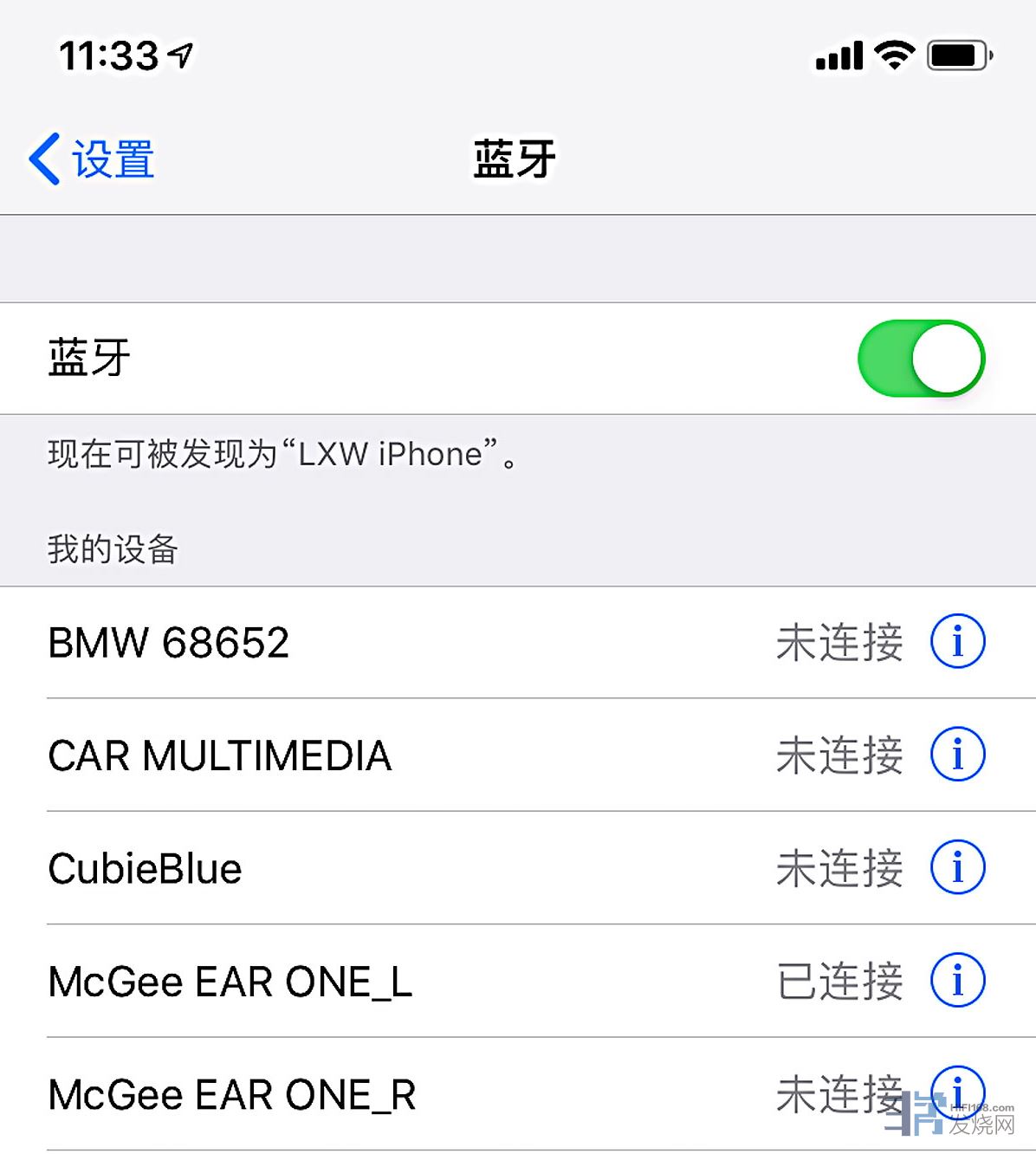View CubieBlue device info
Screen dimensions: 1036x1154
[x=957, y=867]
